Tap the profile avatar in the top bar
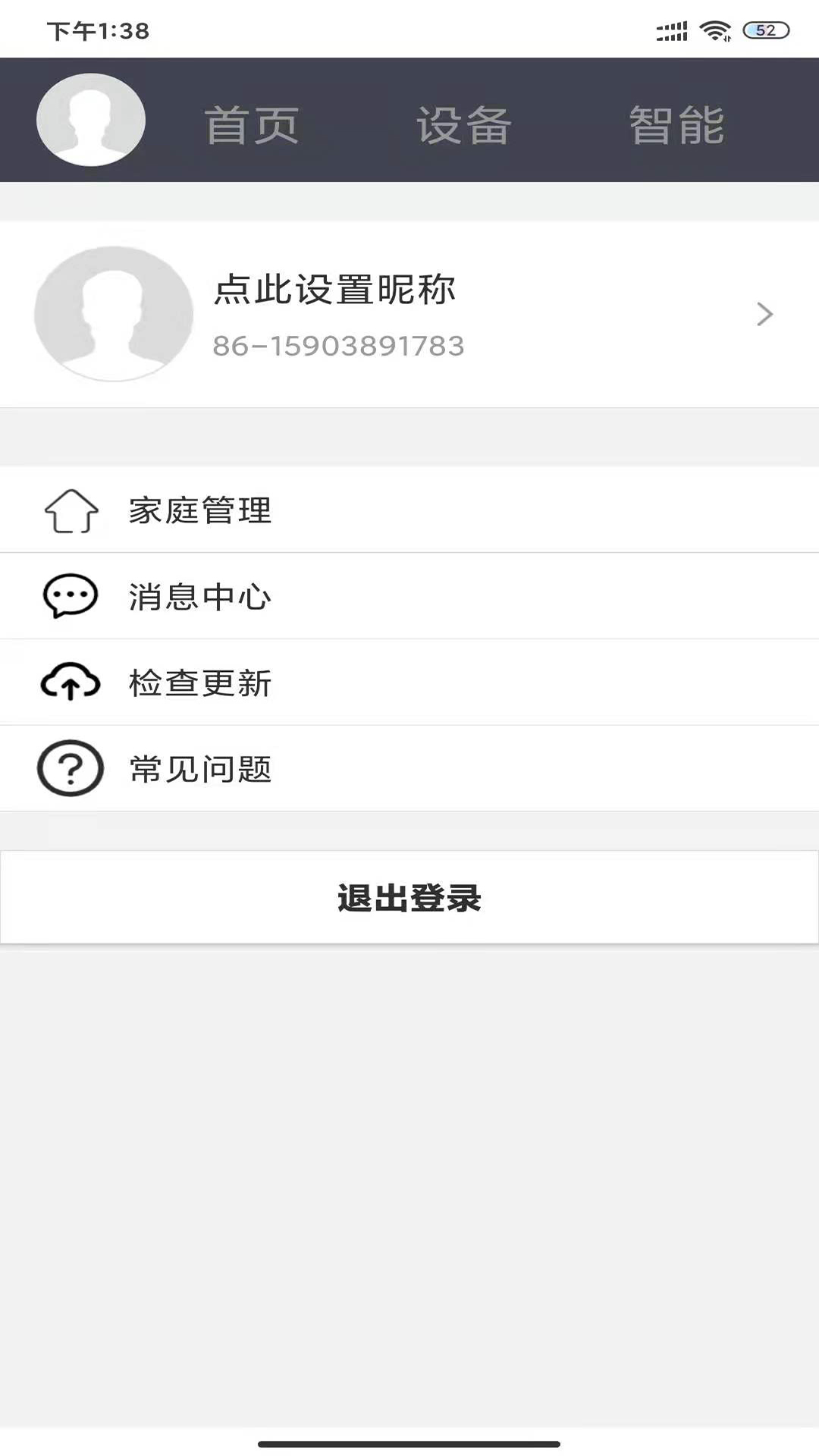This screenshot has width=819, height=1456. pyautogui.click(x=91, y=120)
